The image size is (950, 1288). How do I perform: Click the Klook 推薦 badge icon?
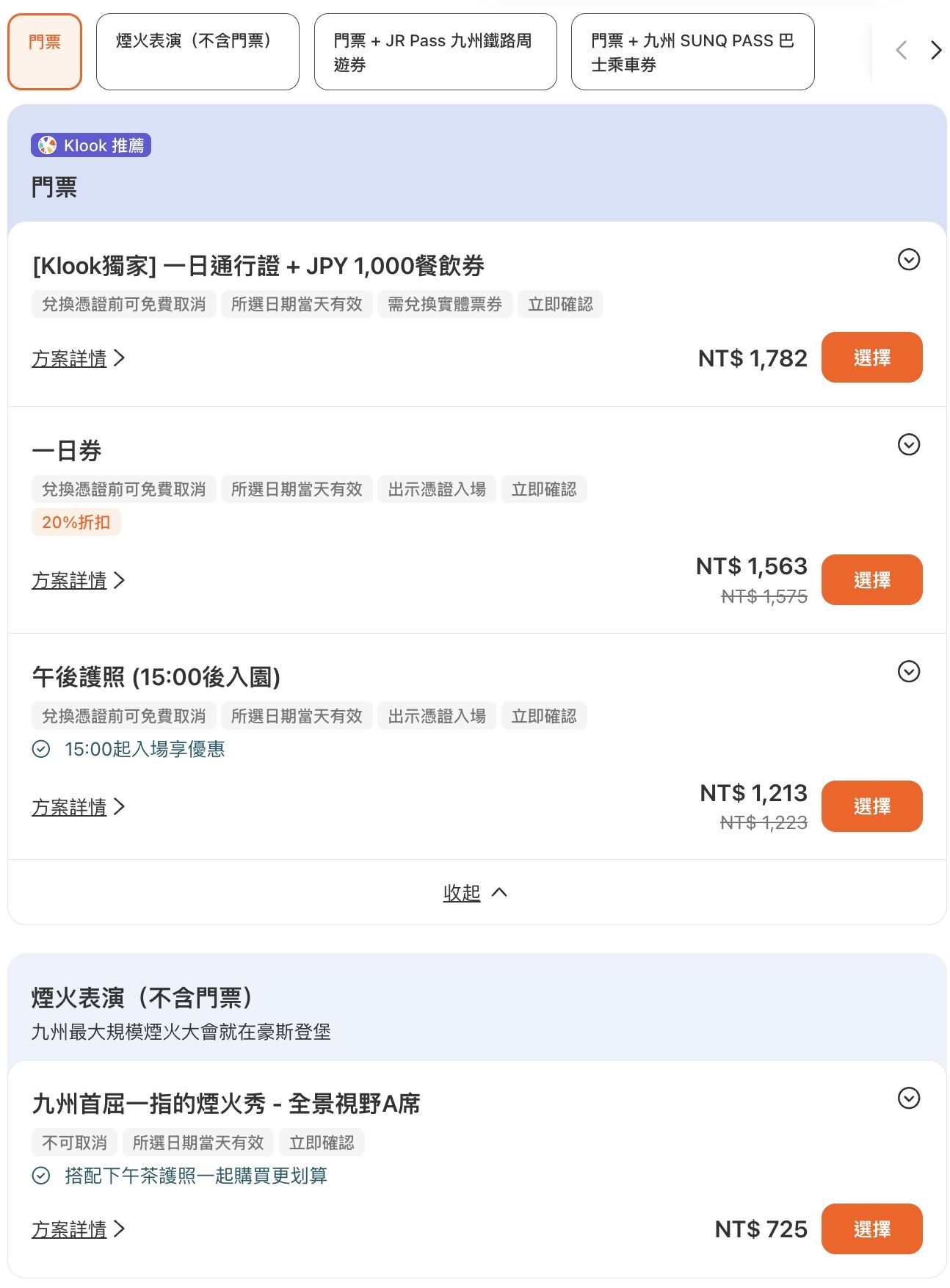47,145
